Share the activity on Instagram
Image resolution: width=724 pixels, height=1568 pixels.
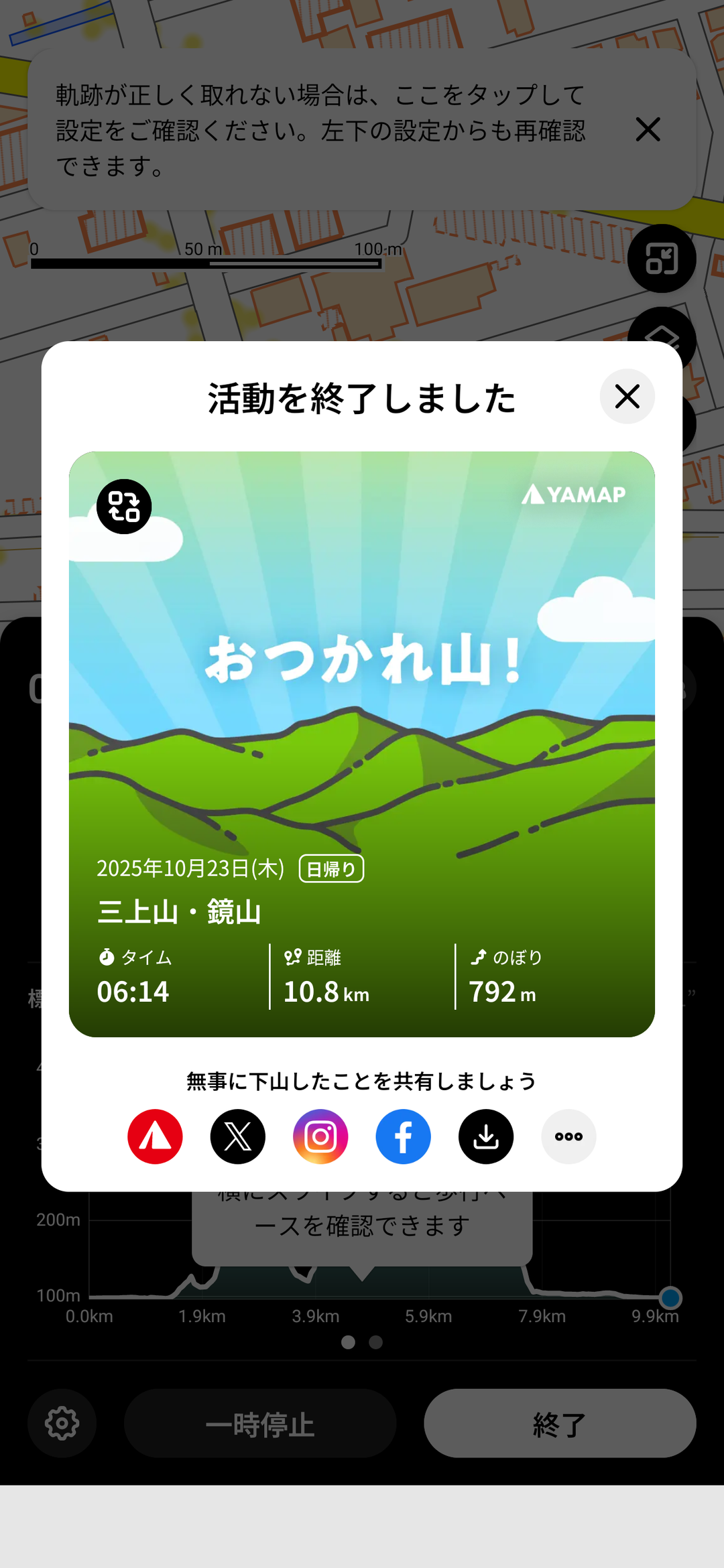click(320, 1136)
